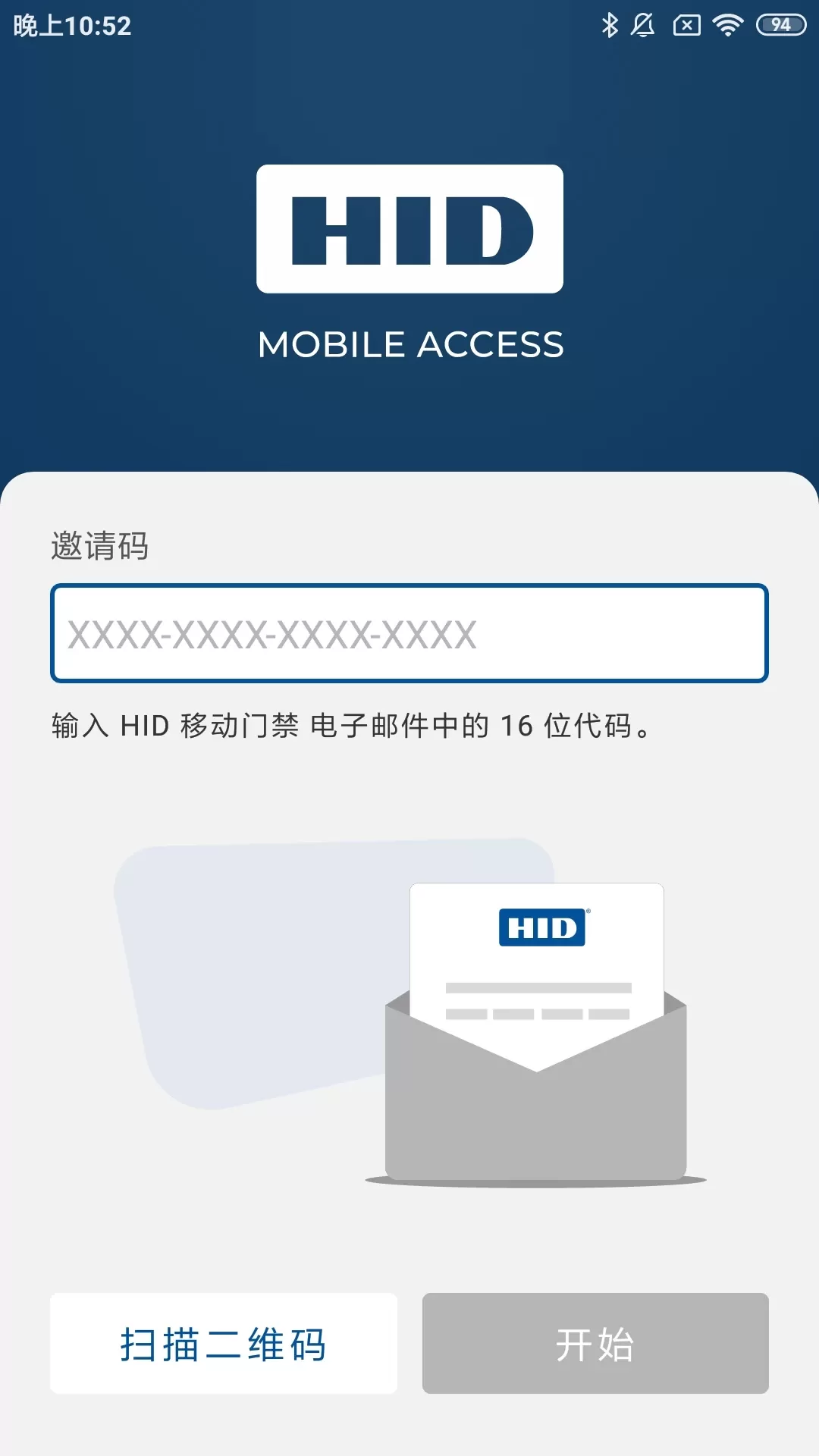819x1456 pixels.
Task: Tap the 邀请码 invitation code field
Action: tap(409, 633)
